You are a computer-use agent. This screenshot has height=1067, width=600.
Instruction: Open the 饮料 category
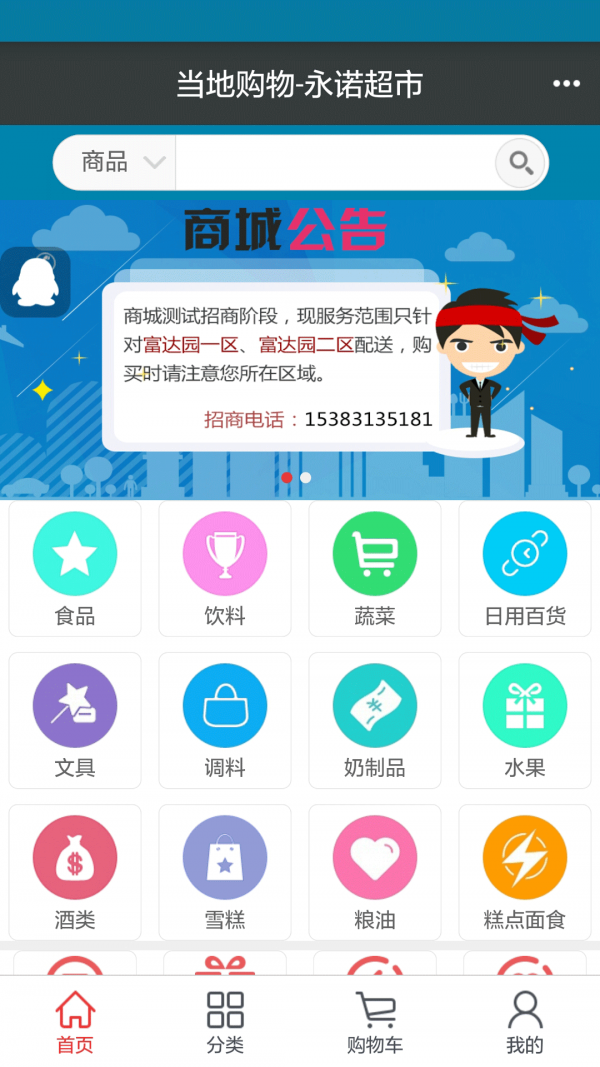225,568
